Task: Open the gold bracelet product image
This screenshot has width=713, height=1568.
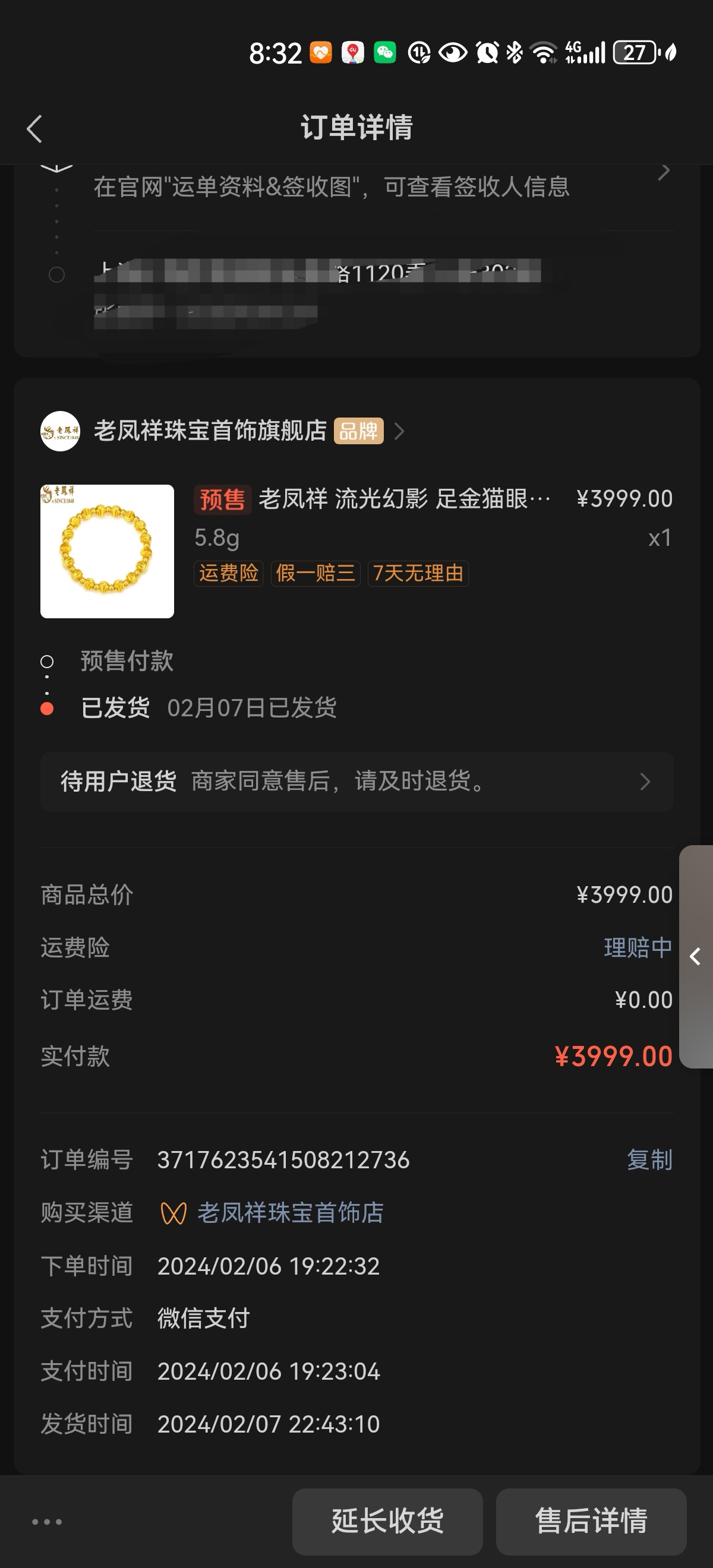Action: point(107,552)
